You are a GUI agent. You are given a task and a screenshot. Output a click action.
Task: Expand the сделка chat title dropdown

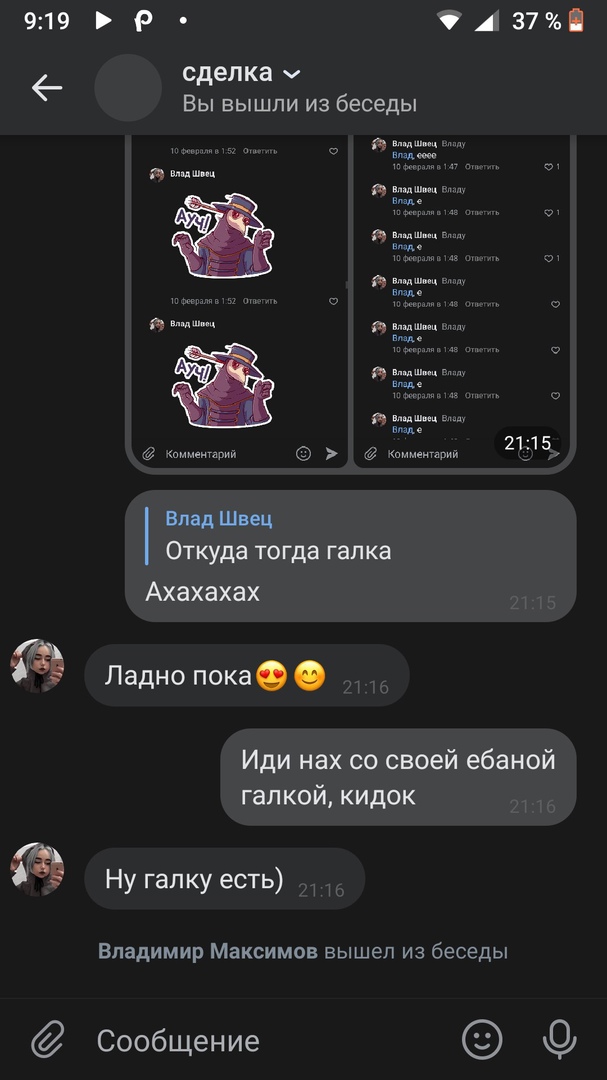(291, 74)
